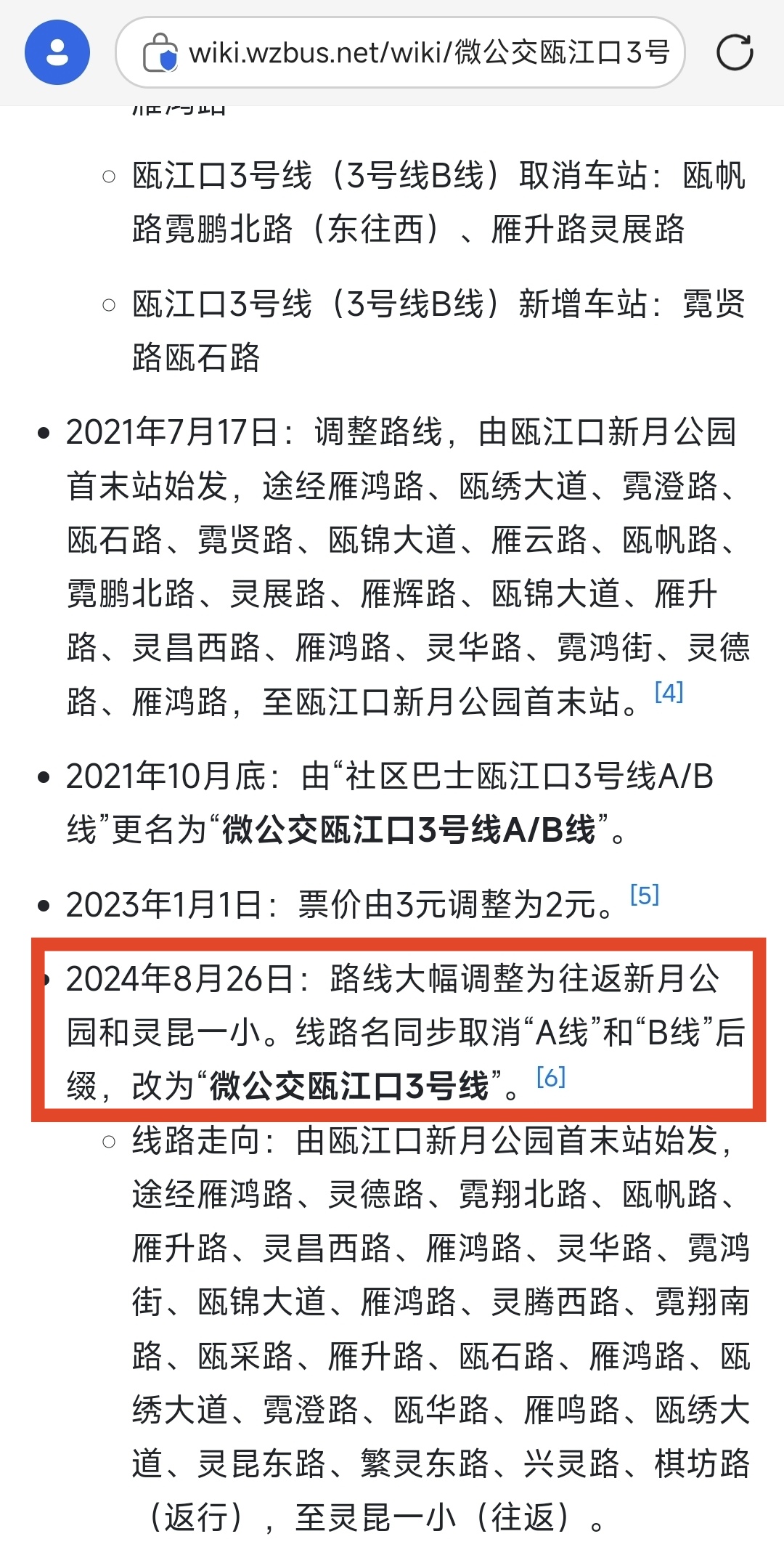Tap the wiki.wzbus.net address bar

428,52
